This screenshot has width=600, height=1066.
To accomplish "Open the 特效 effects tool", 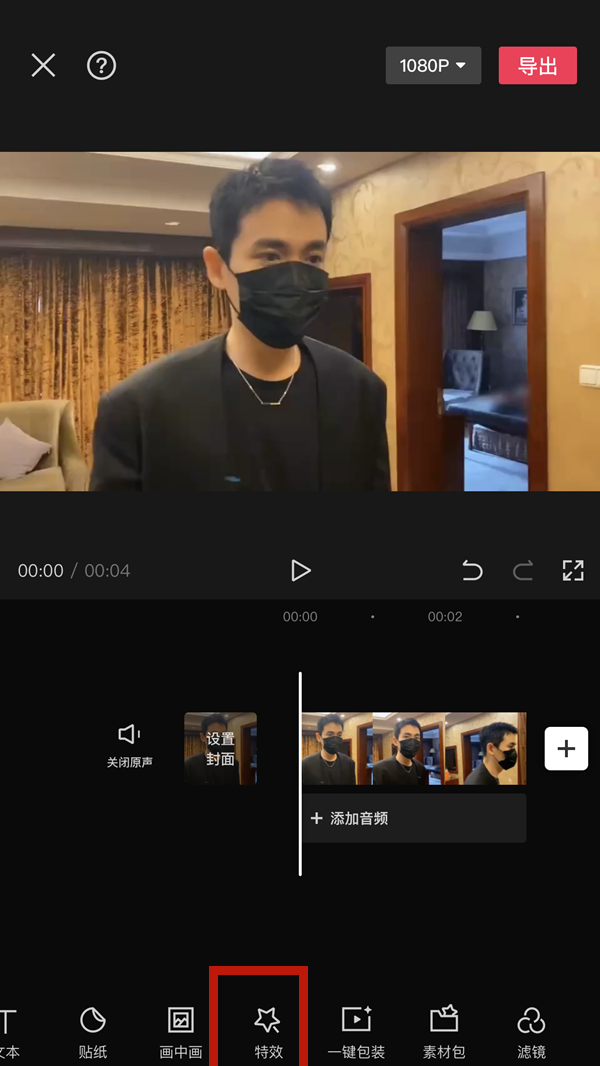I will pyautogui.click(x=268, y=1030).
